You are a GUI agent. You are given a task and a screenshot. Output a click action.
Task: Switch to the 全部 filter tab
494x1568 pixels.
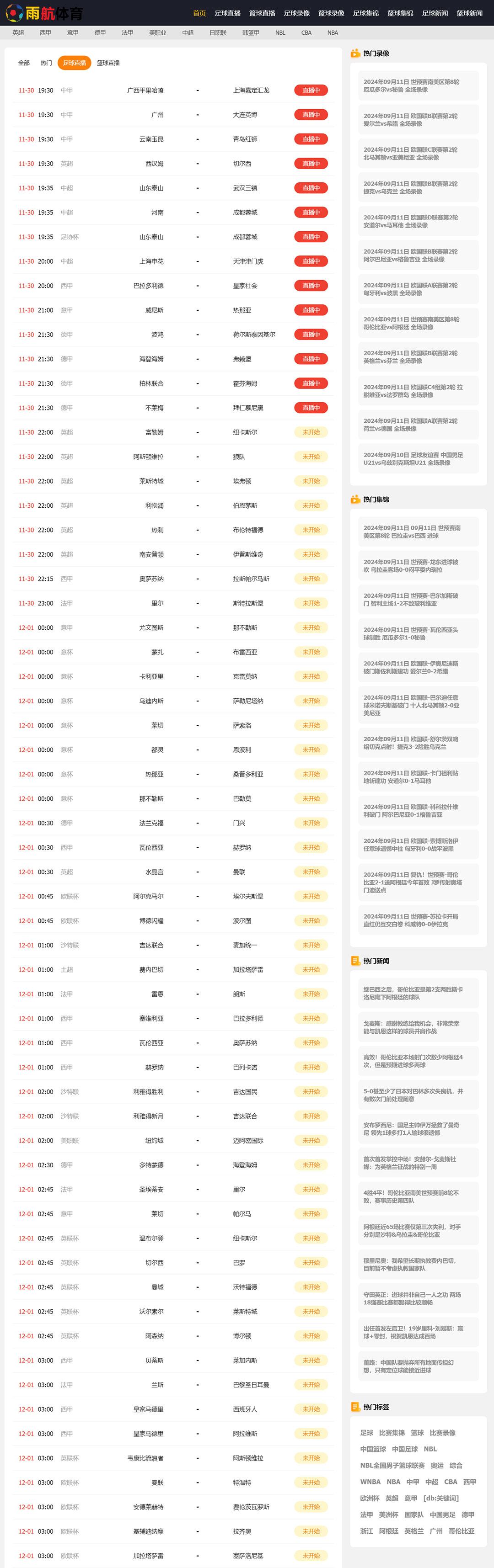pyautogui.click(x=24, y=63)
